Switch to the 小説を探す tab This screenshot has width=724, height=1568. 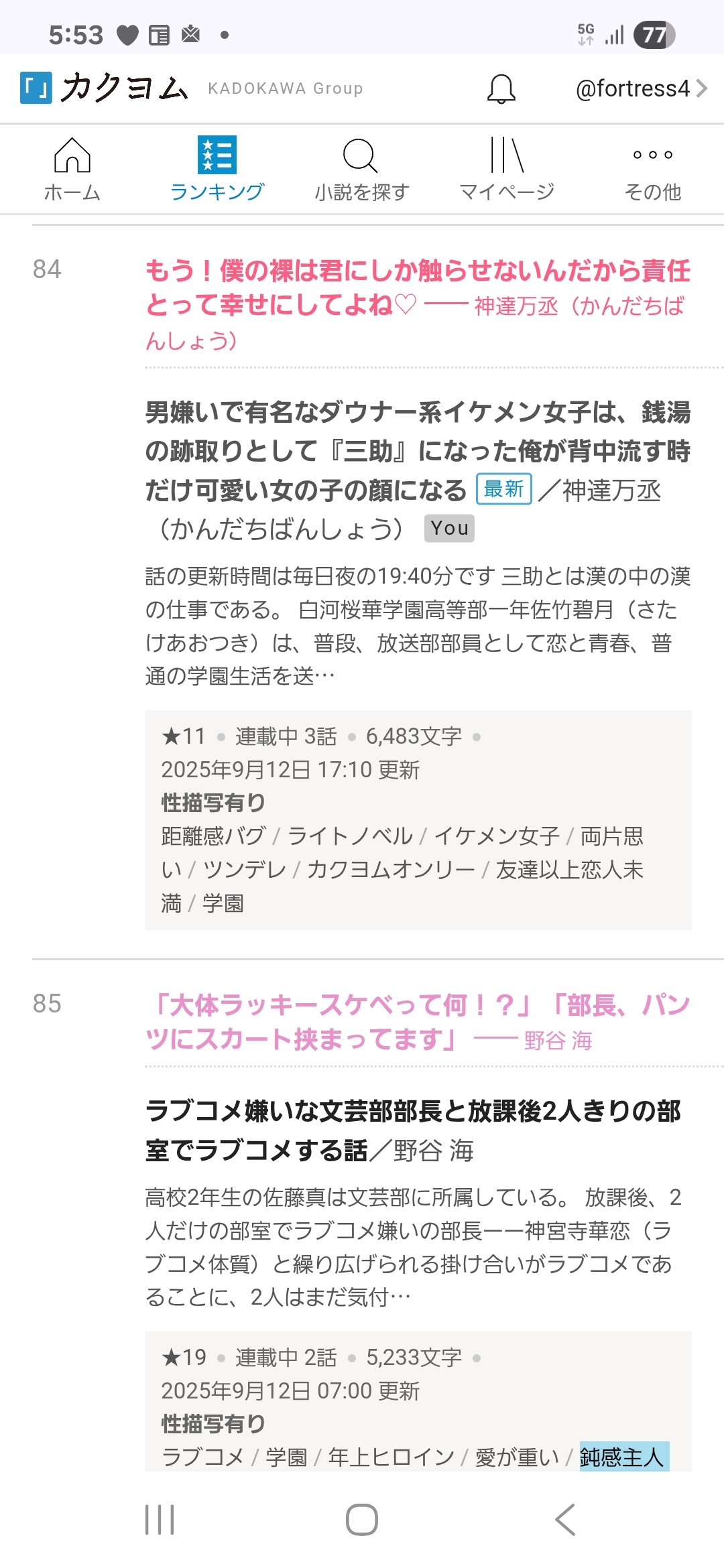click(x=361, y=169)
